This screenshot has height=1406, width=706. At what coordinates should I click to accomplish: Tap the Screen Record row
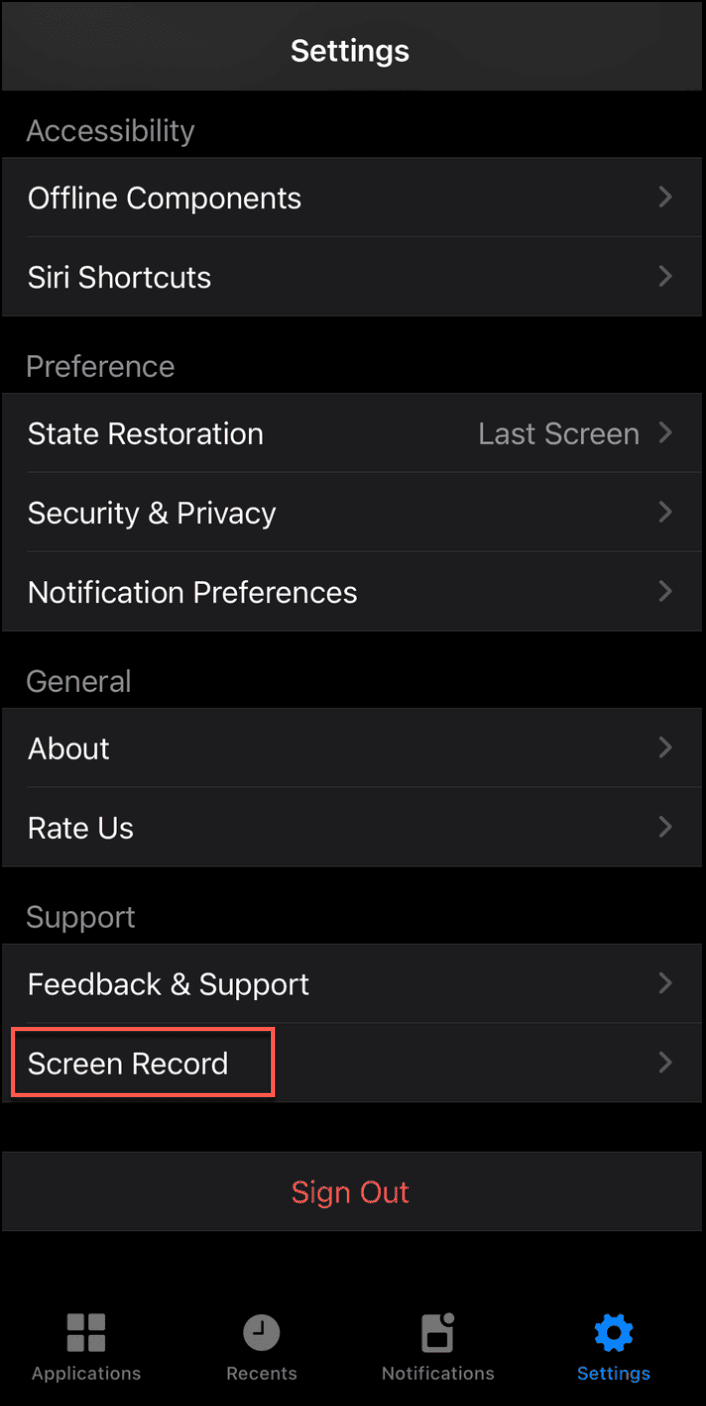coord(350,1063)
